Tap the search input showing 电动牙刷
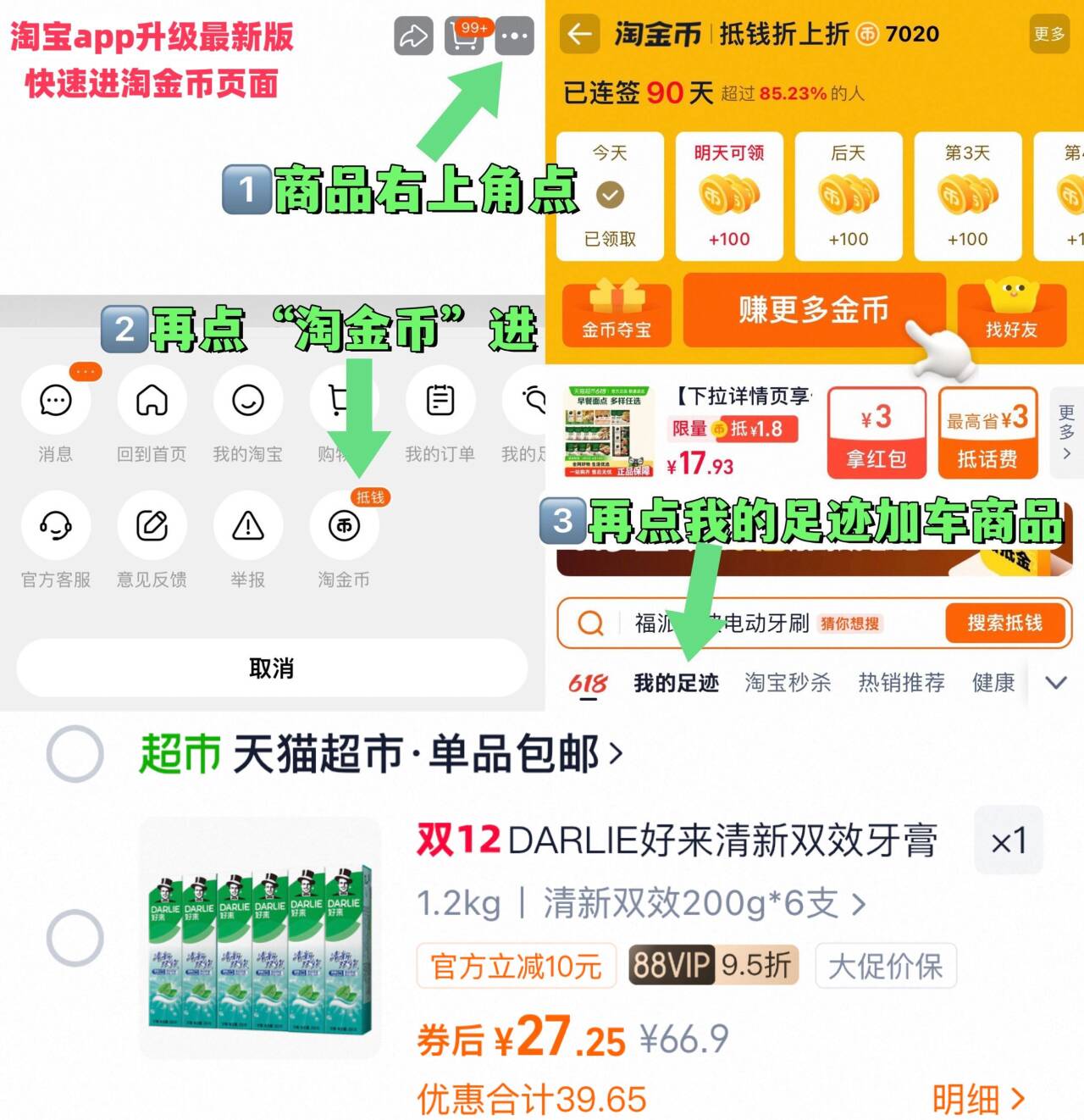The height and width of the screenshot is (1120, 1084). (762, 624)
